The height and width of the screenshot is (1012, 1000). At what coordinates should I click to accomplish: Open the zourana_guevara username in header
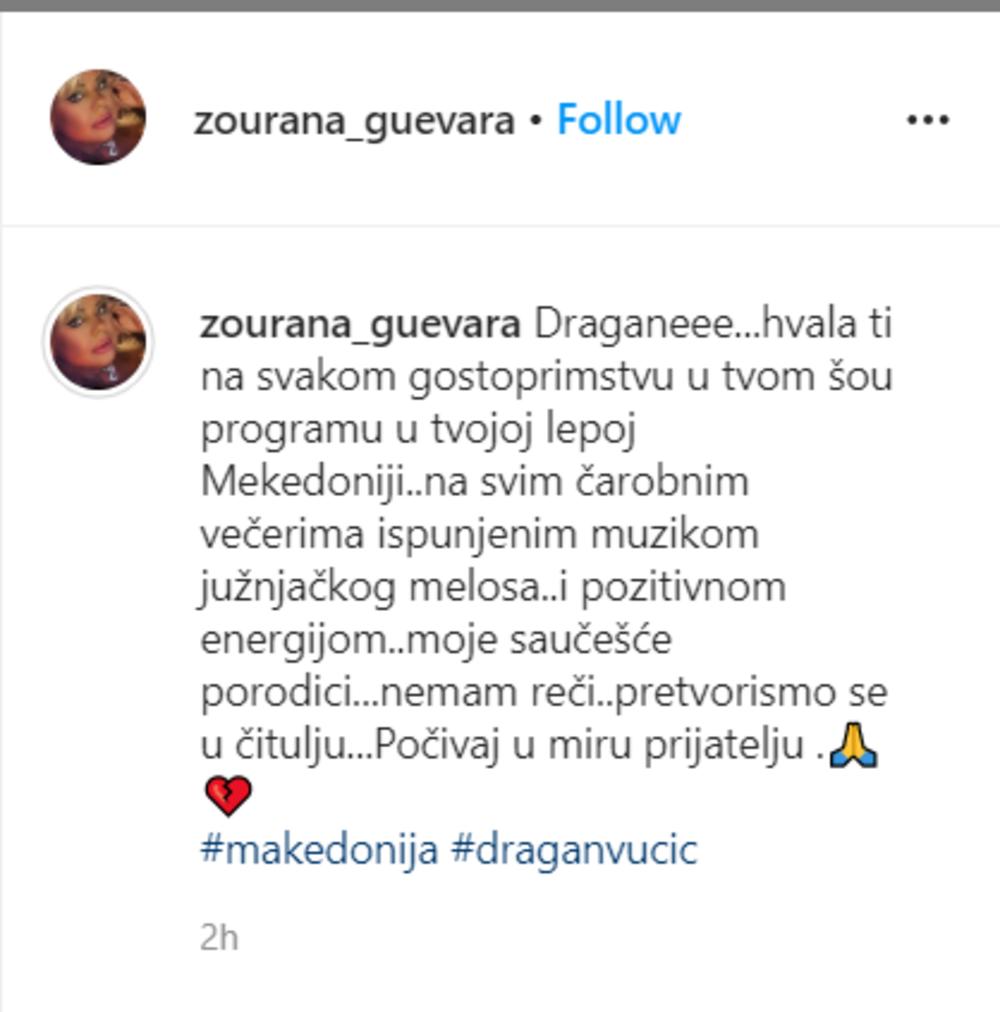click(x=354, y=120)
